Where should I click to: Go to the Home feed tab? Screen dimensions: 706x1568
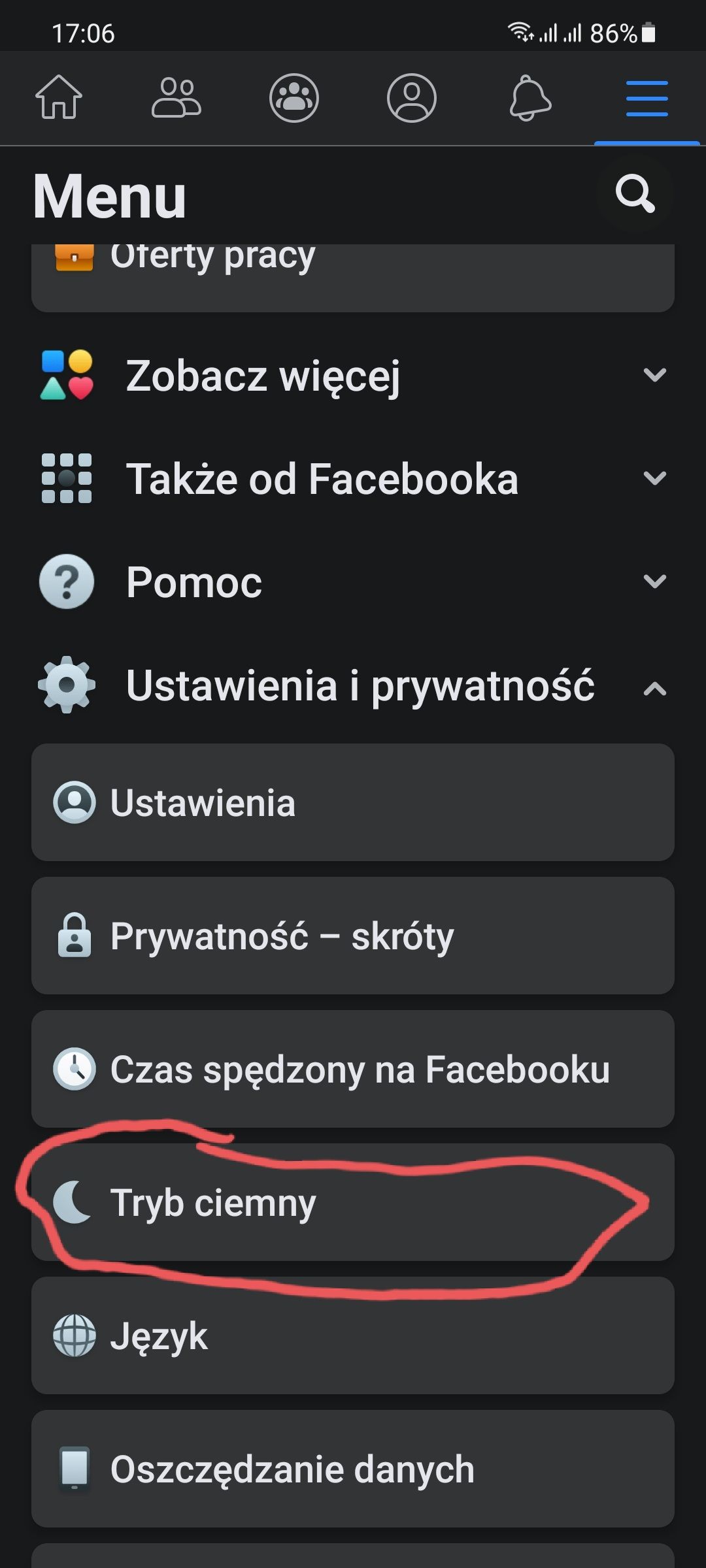coord(59,98)
